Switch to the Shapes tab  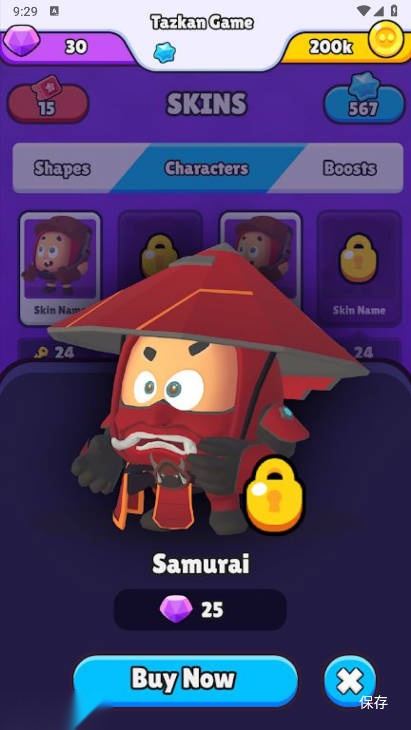tap(62, 169)
